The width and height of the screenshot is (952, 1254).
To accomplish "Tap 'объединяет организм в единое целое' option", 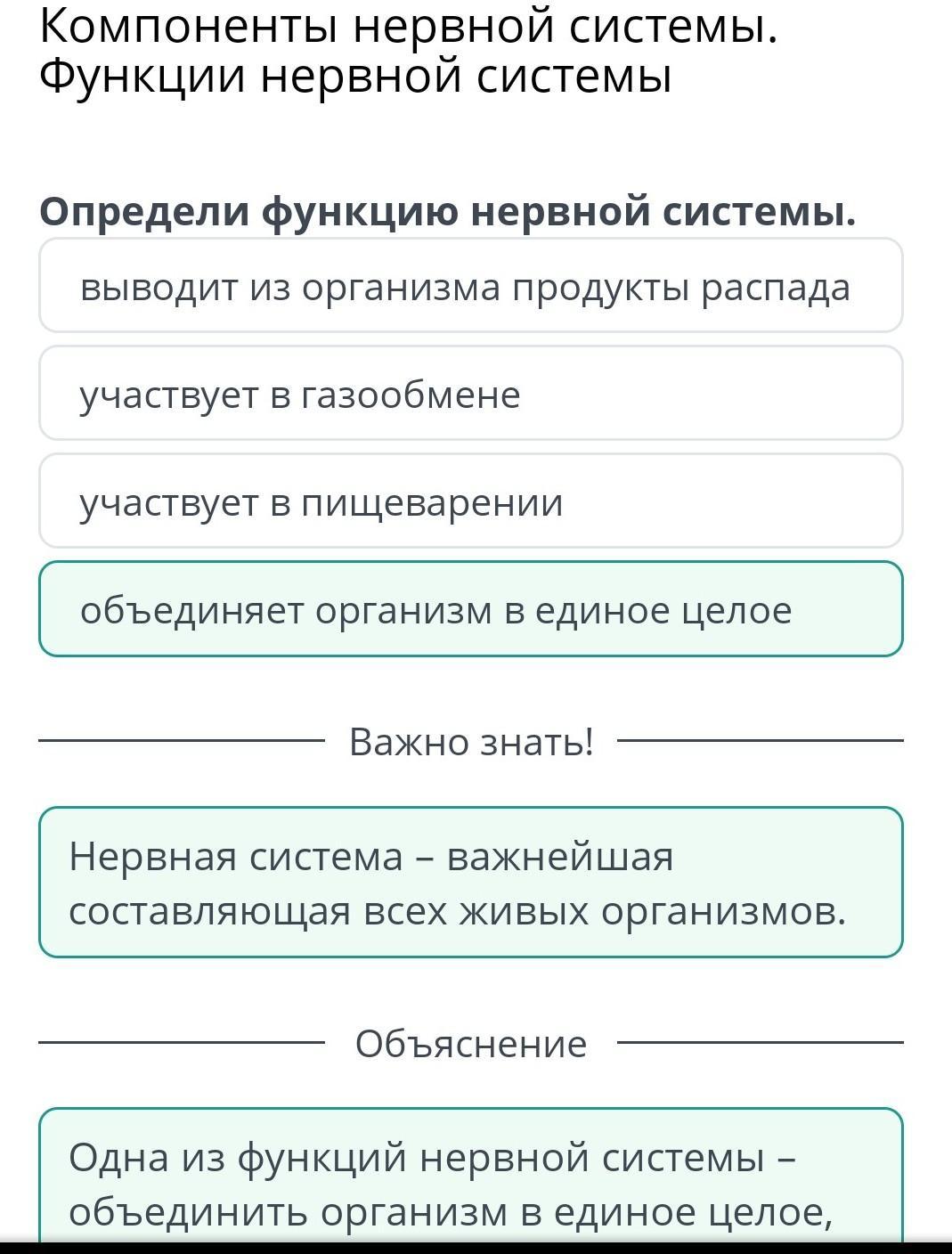I will (x=470, y=610).
